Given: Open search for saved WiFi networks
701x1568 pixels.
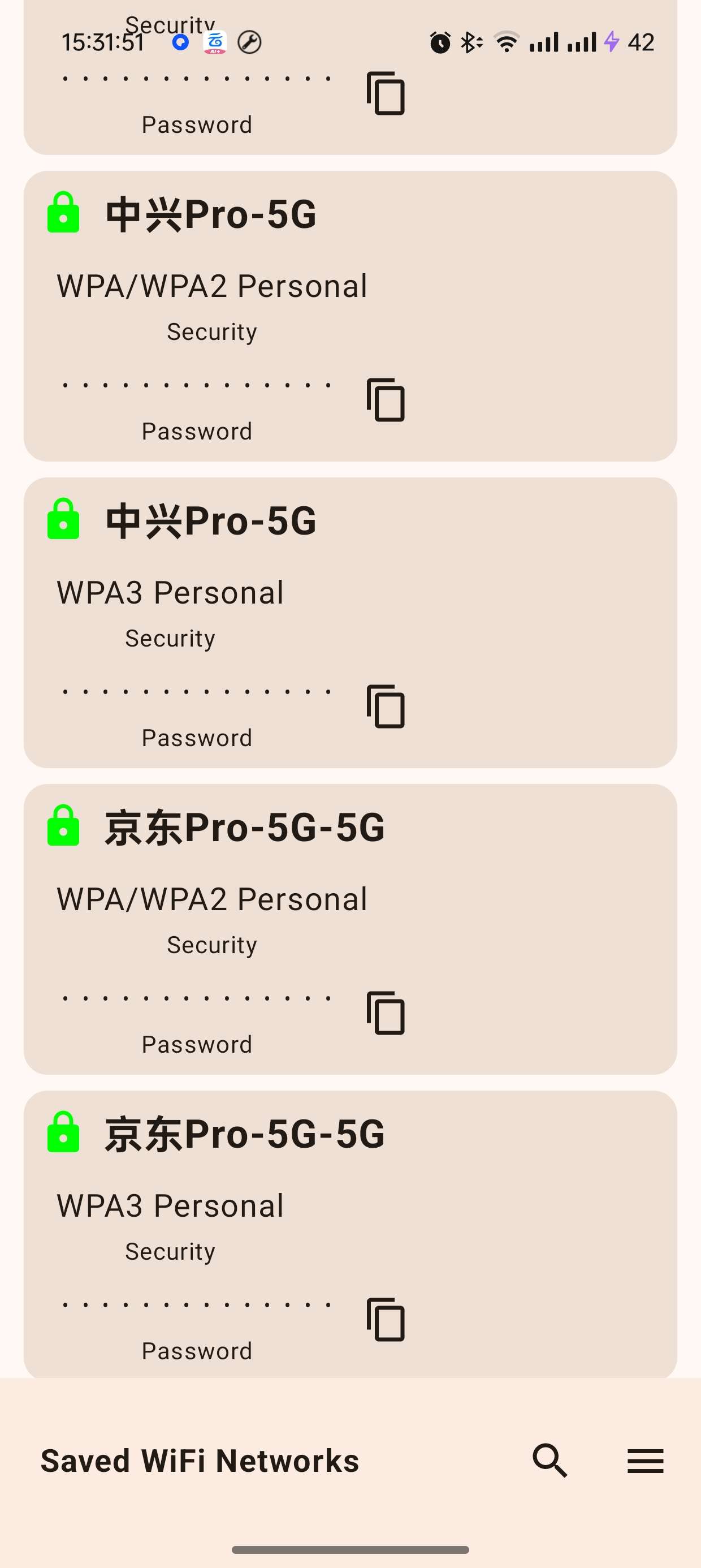Looking at the screenshot, I should pos(550,1461).
